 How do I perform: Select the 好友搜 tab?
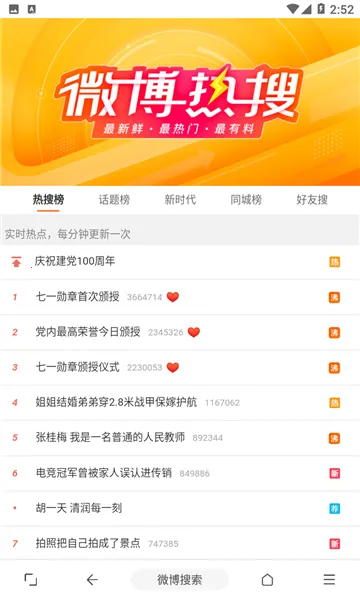312,199
